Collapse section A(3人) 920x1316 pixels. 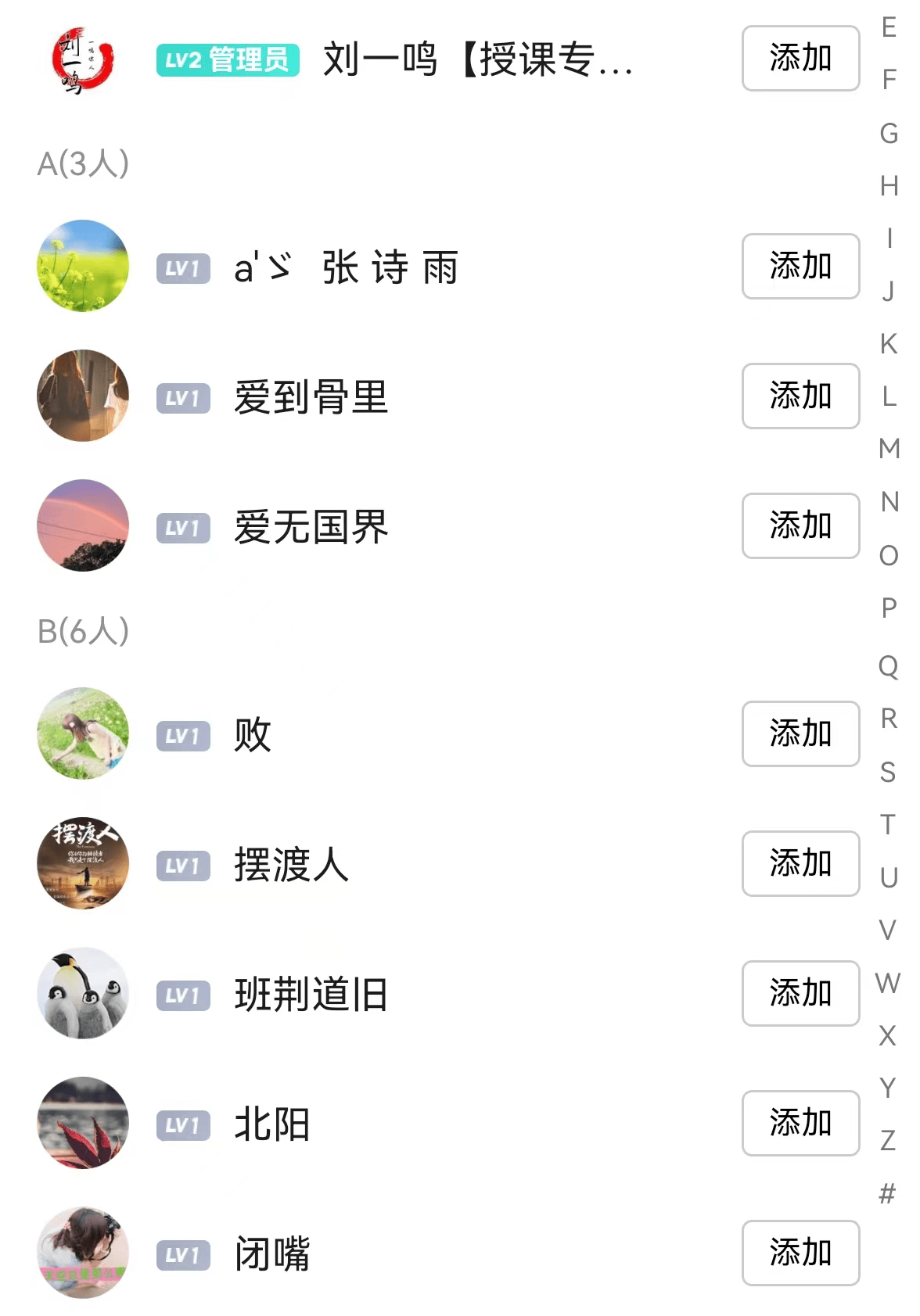coord(83,165)
